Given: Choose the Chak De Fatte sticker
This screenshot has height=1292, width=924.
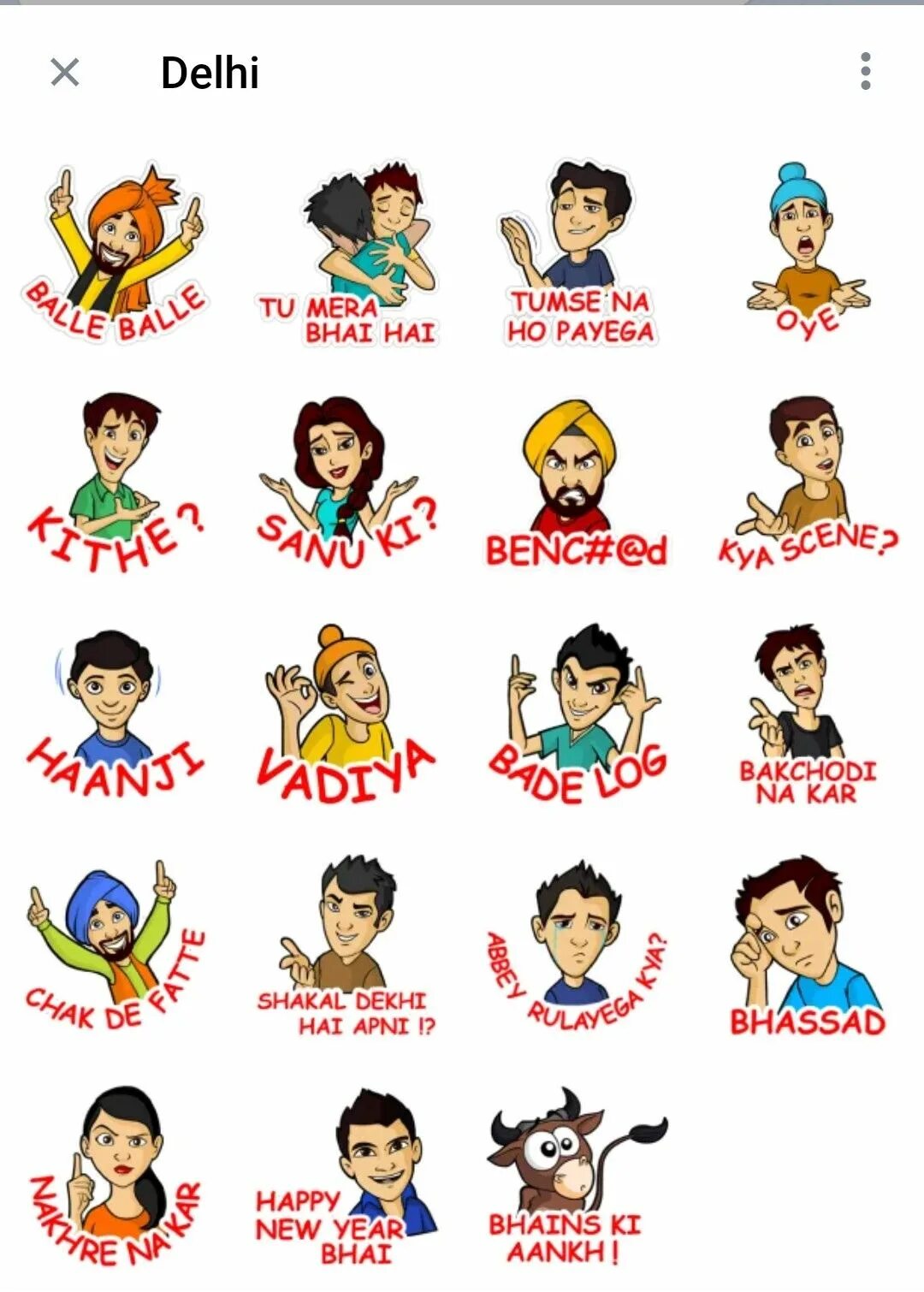Looking at the screenshot, I should pos(115,945).
